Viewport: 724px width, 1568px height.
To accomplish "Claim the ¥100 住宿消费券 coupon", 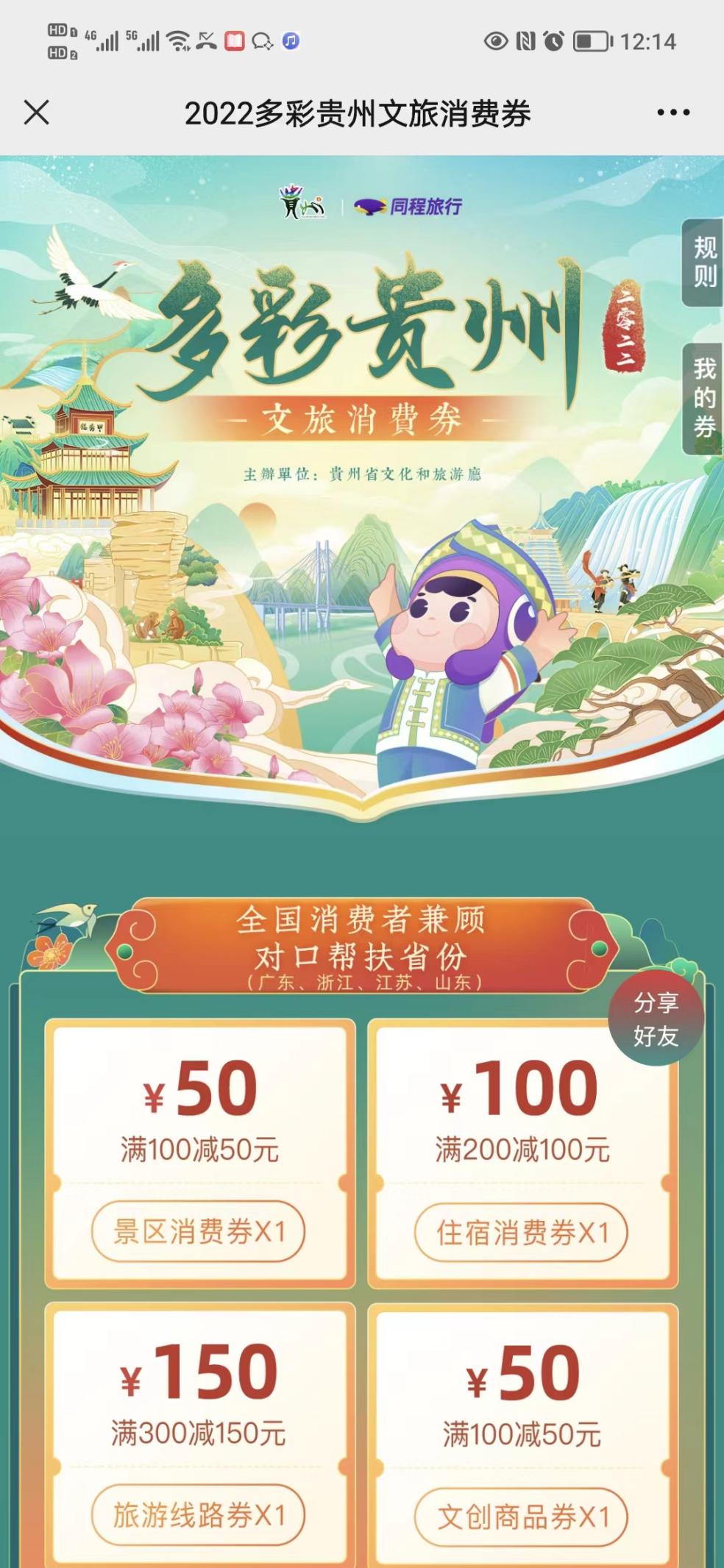I will point(522,1233).
